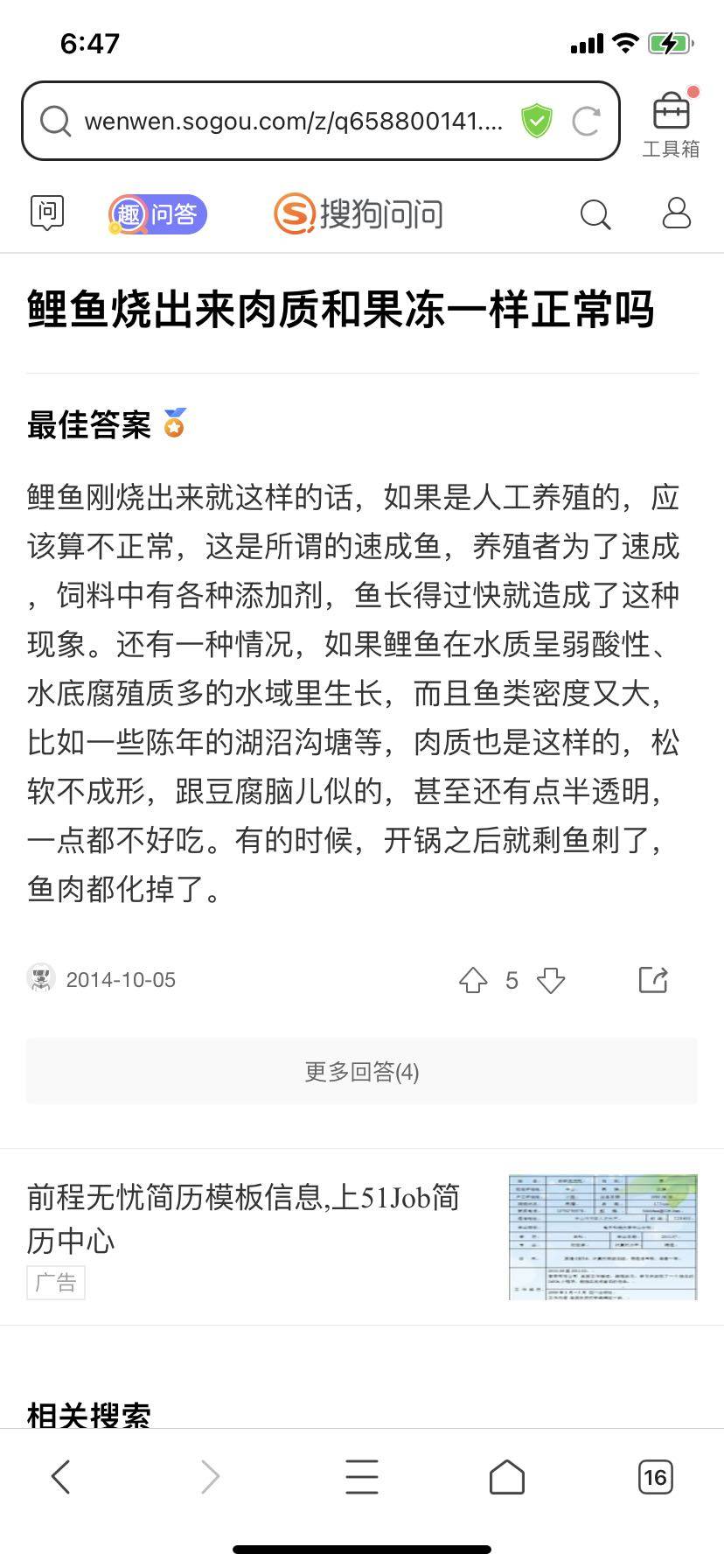Tap the URL address bar

[293, 122]
